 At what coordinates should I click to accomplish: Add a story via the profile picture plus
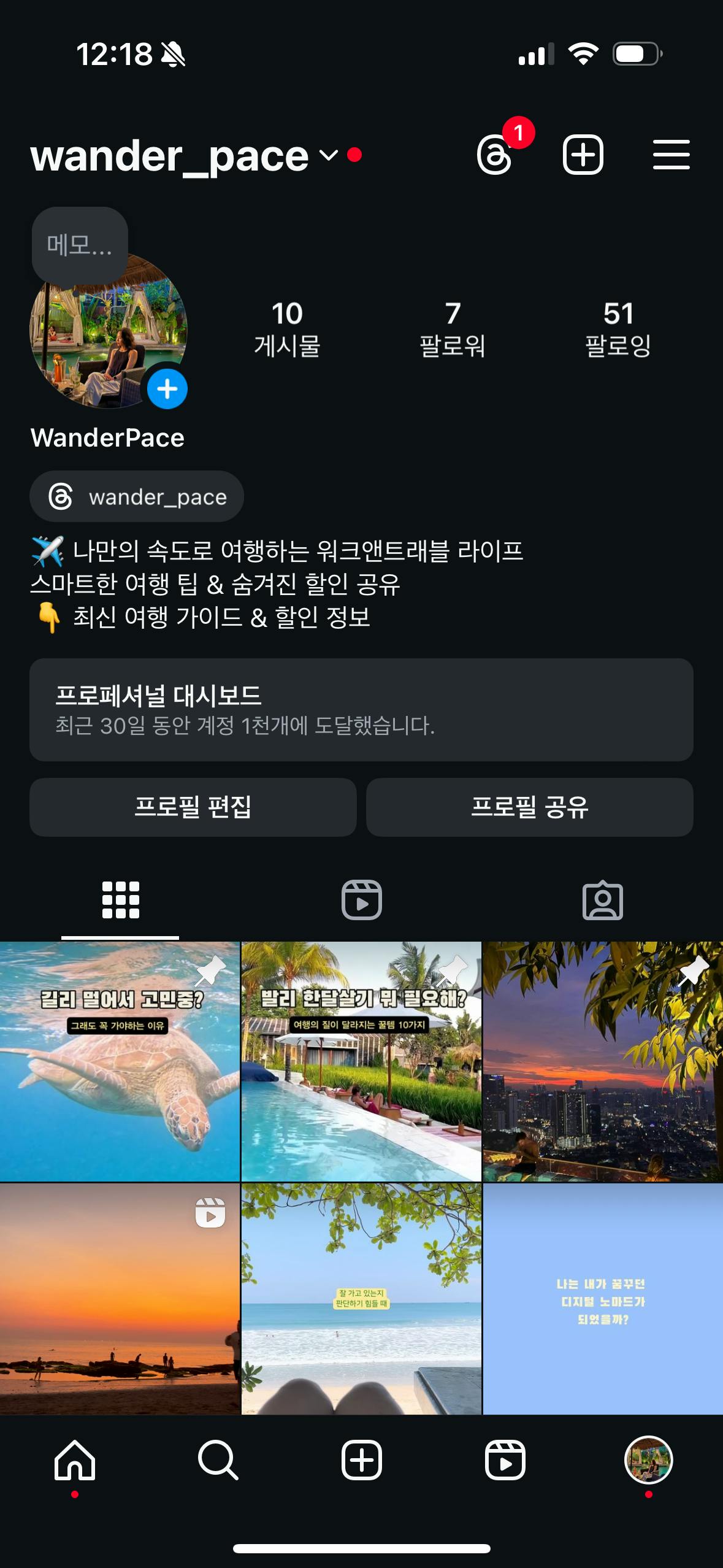coord(167,389)
